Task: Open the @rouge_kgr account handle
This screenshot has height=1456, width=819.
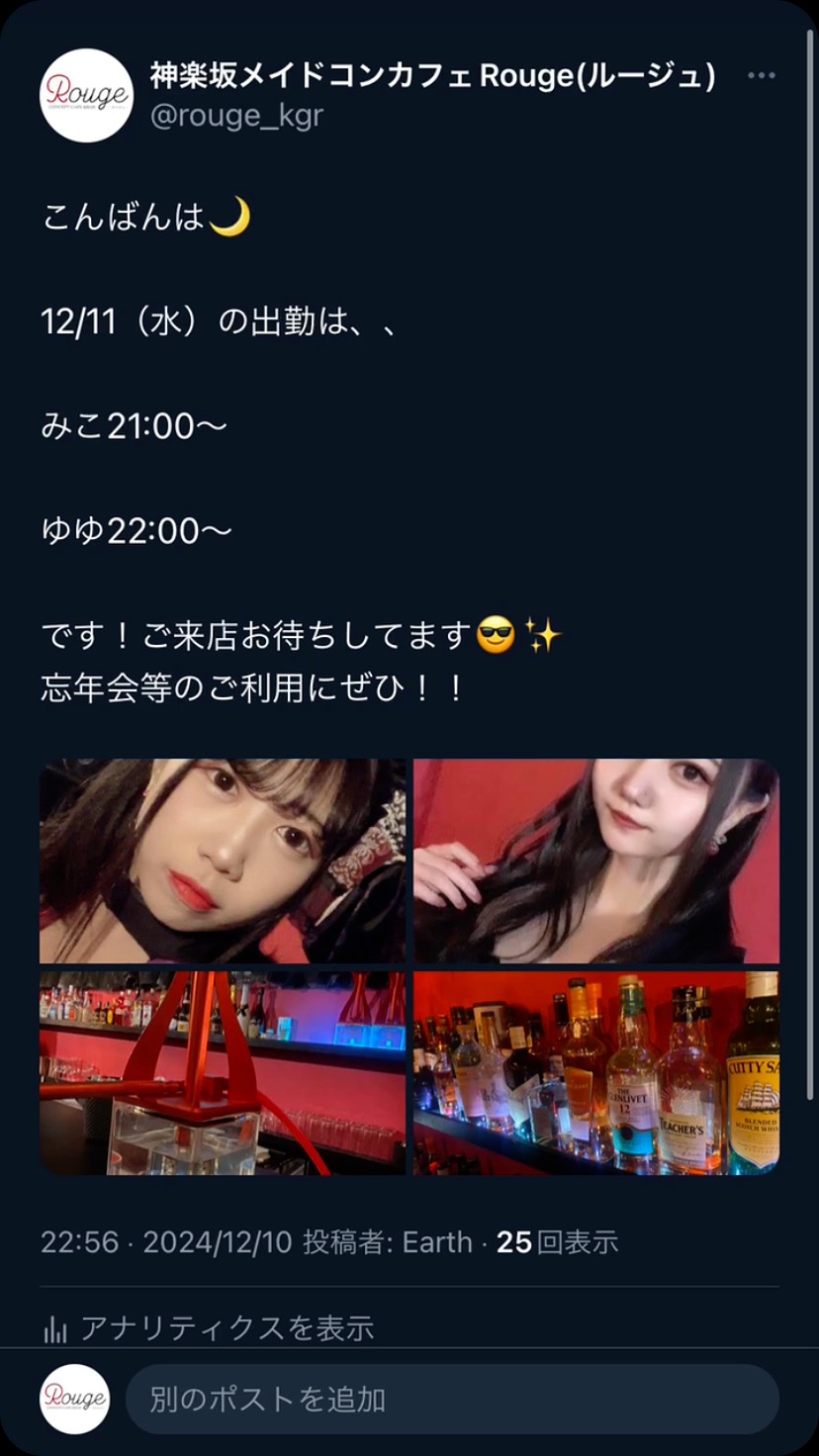Action: tap(236, 116)
